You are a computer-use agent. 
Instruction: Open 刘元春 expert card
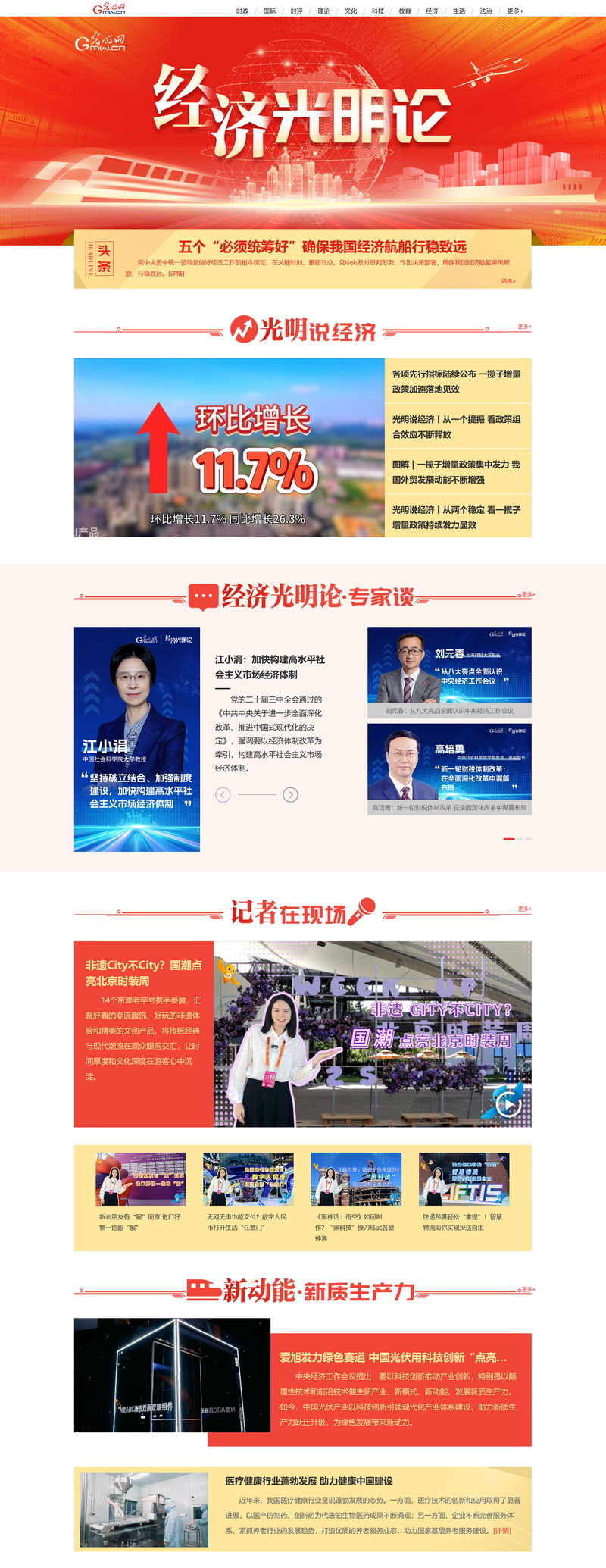tap(449, 671)
